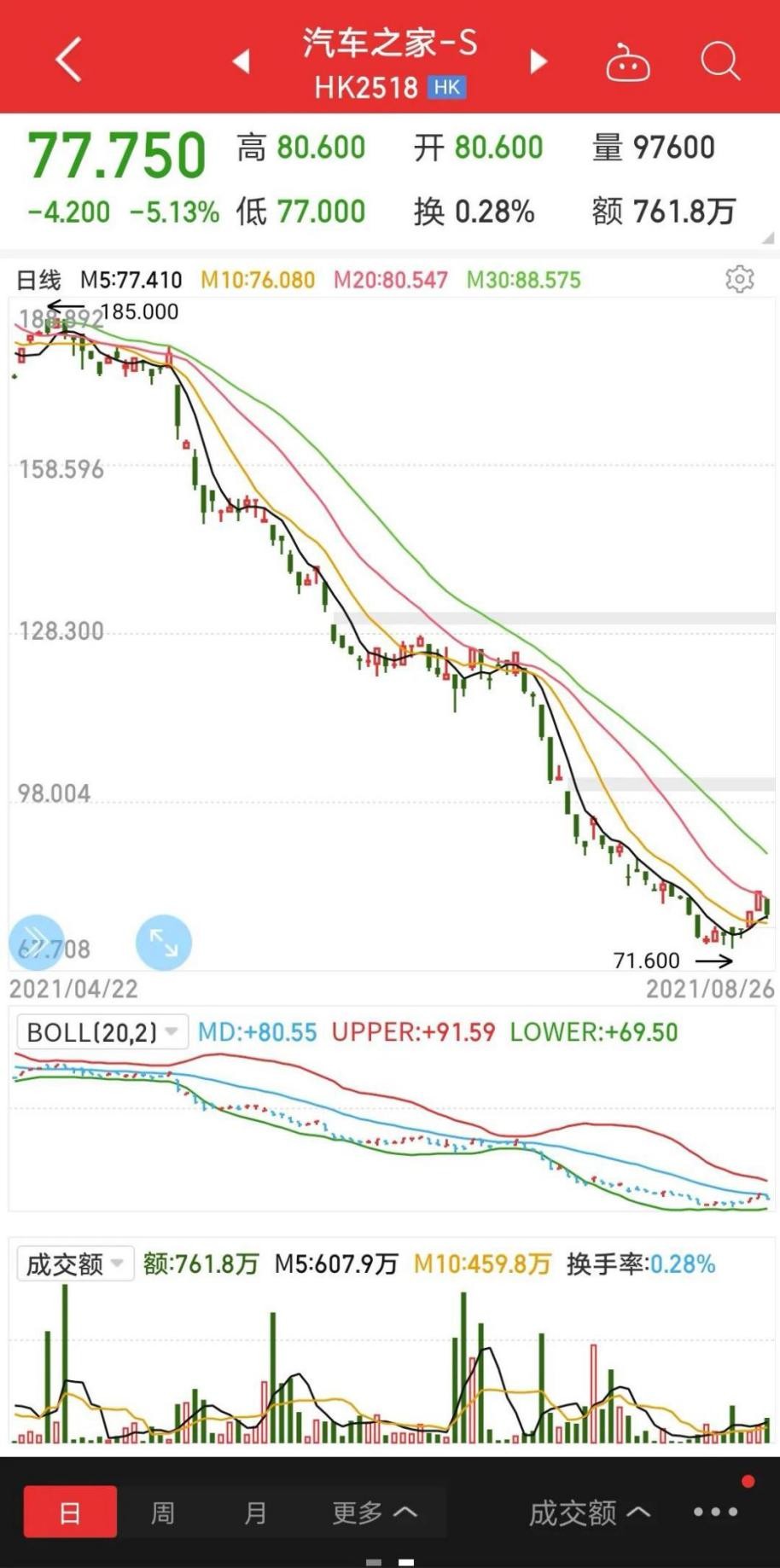Expand chart to full screen
This screenshot has height=1568, width=780.
[164, 942]
